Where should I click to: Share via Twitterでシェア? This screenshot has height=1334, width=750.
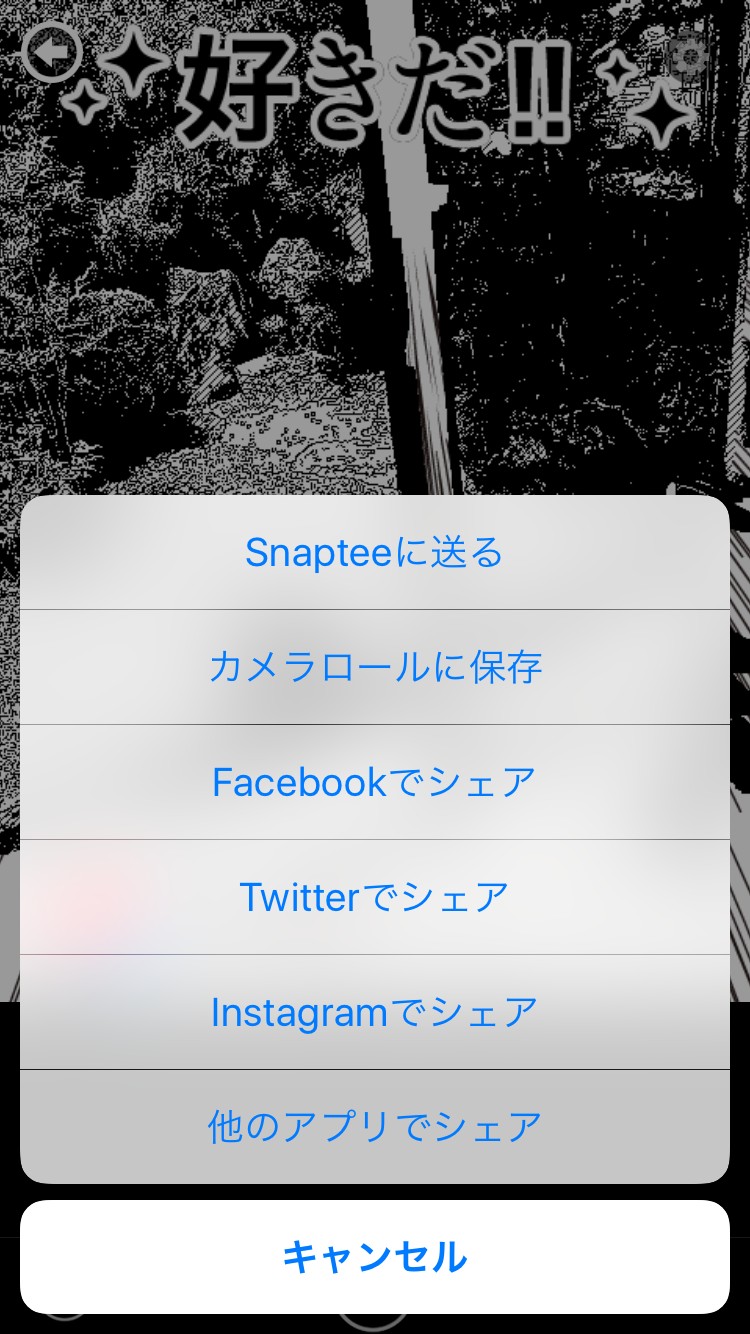[375, 897]
